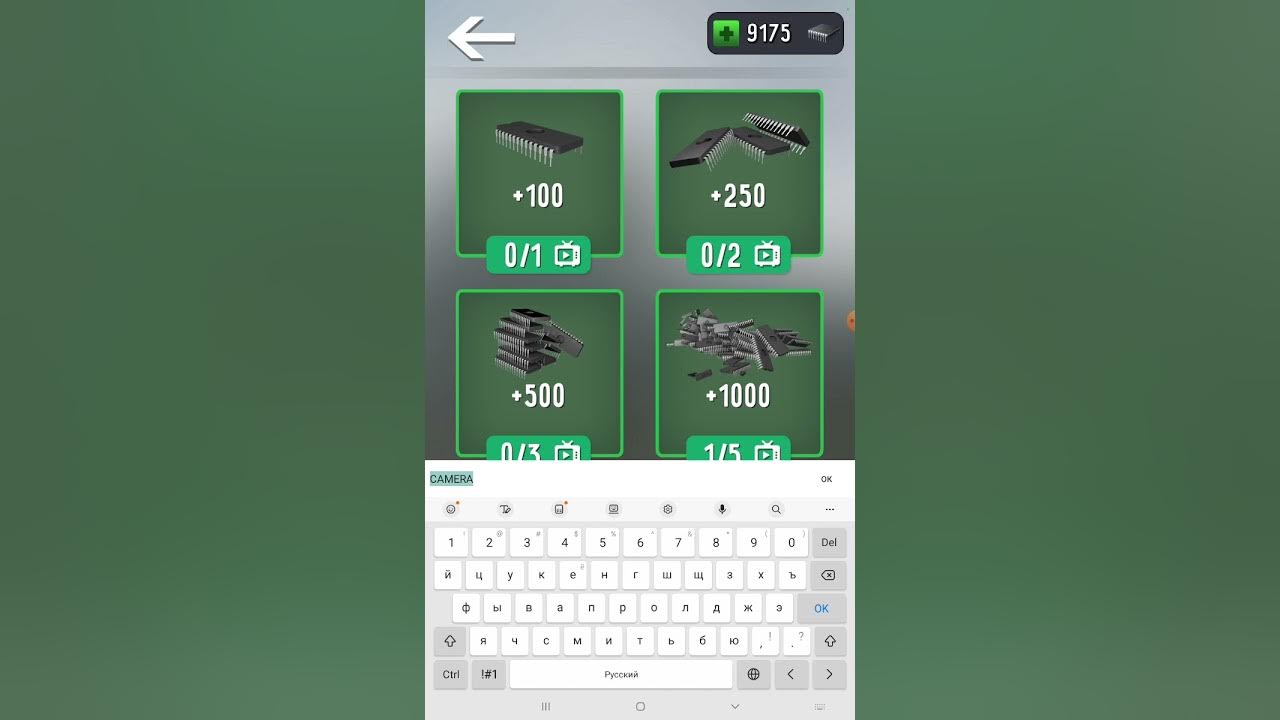Image resolution: width=1280 pixels, height=720 pixels.
Task: Watch the ad for the 0/1 reward
Action: [x=539, y=255]
